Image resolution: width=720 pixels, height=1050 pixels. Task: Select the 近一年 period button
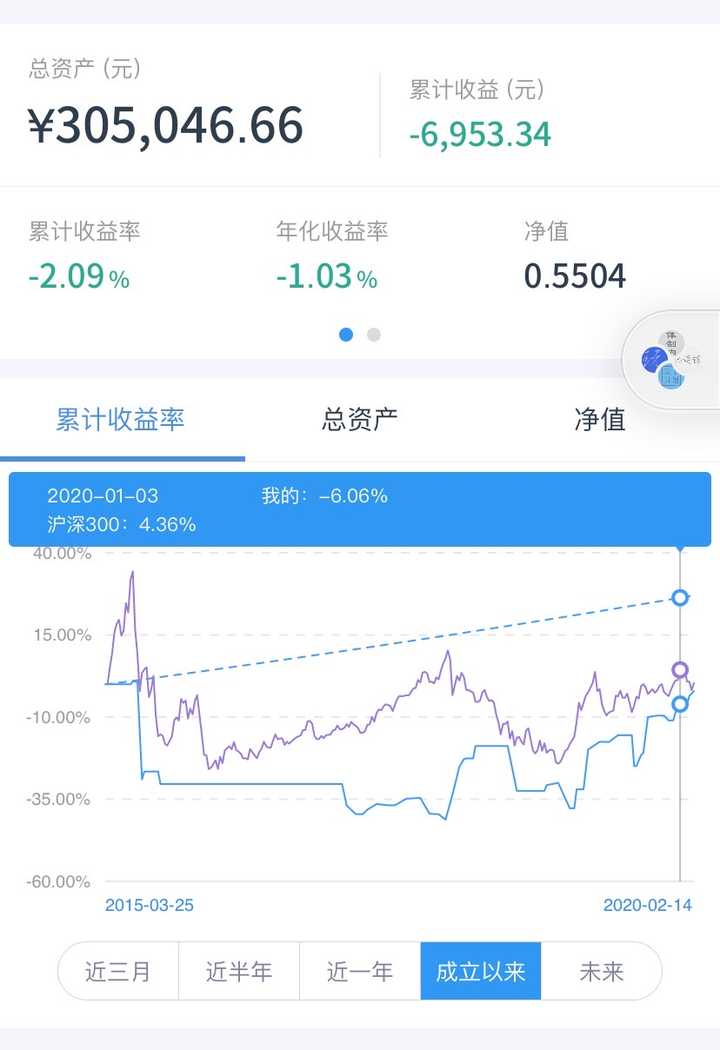coord(361,970)
